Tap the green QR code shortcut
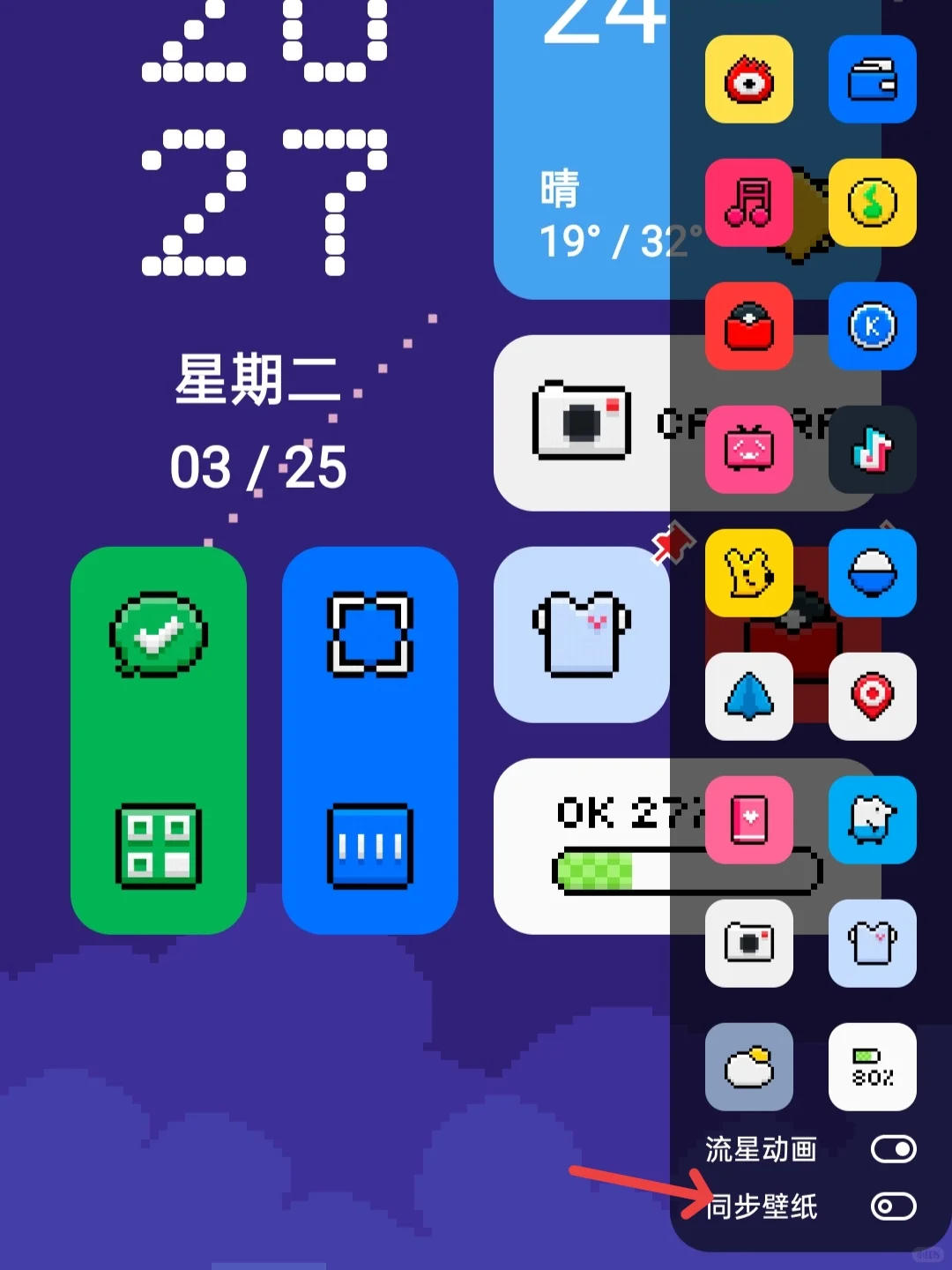Screen dimensions: 952x1270 point(159,847)
